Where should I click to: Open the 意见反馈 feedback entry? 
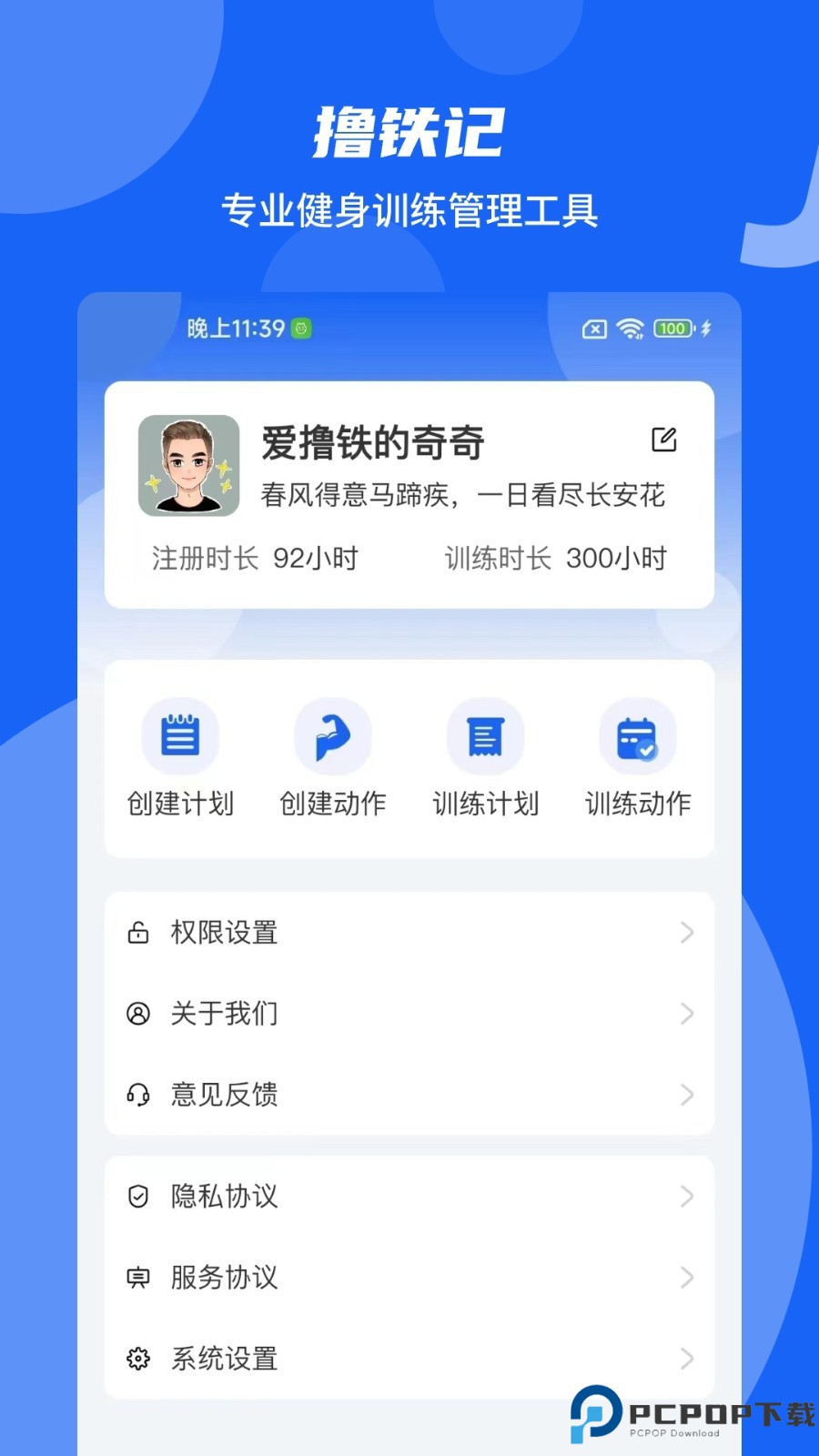[x=223, y=1096]
